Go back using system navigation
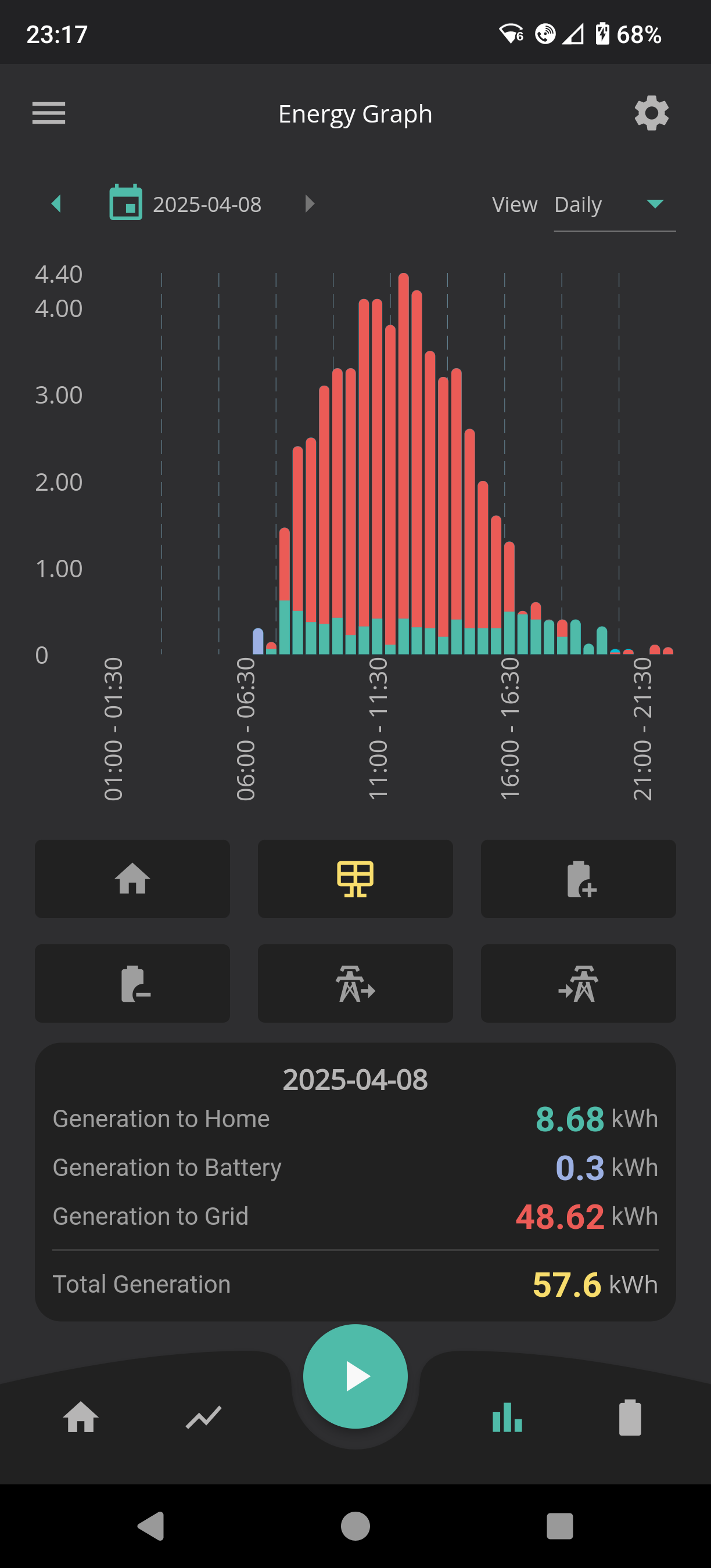 (x=151, y=1526)
